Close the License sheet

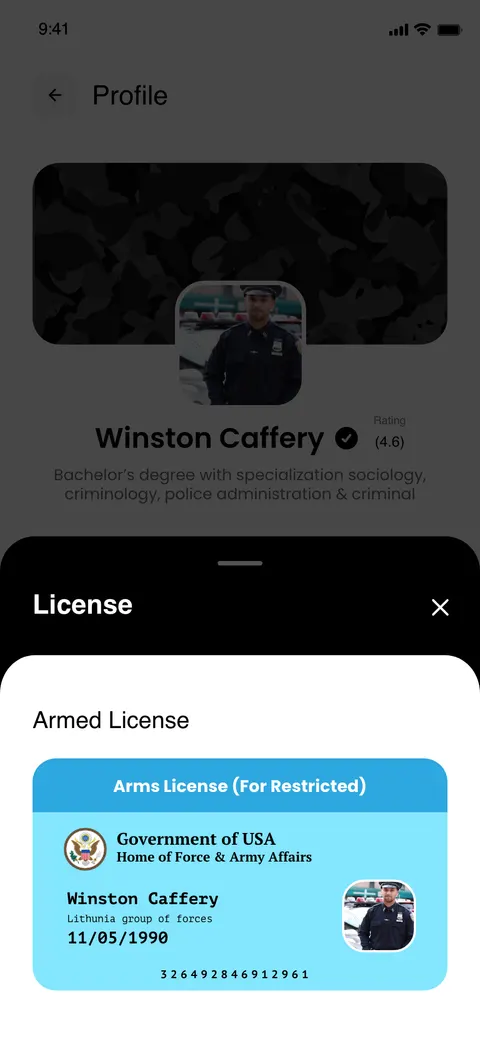tap(440, 607)
